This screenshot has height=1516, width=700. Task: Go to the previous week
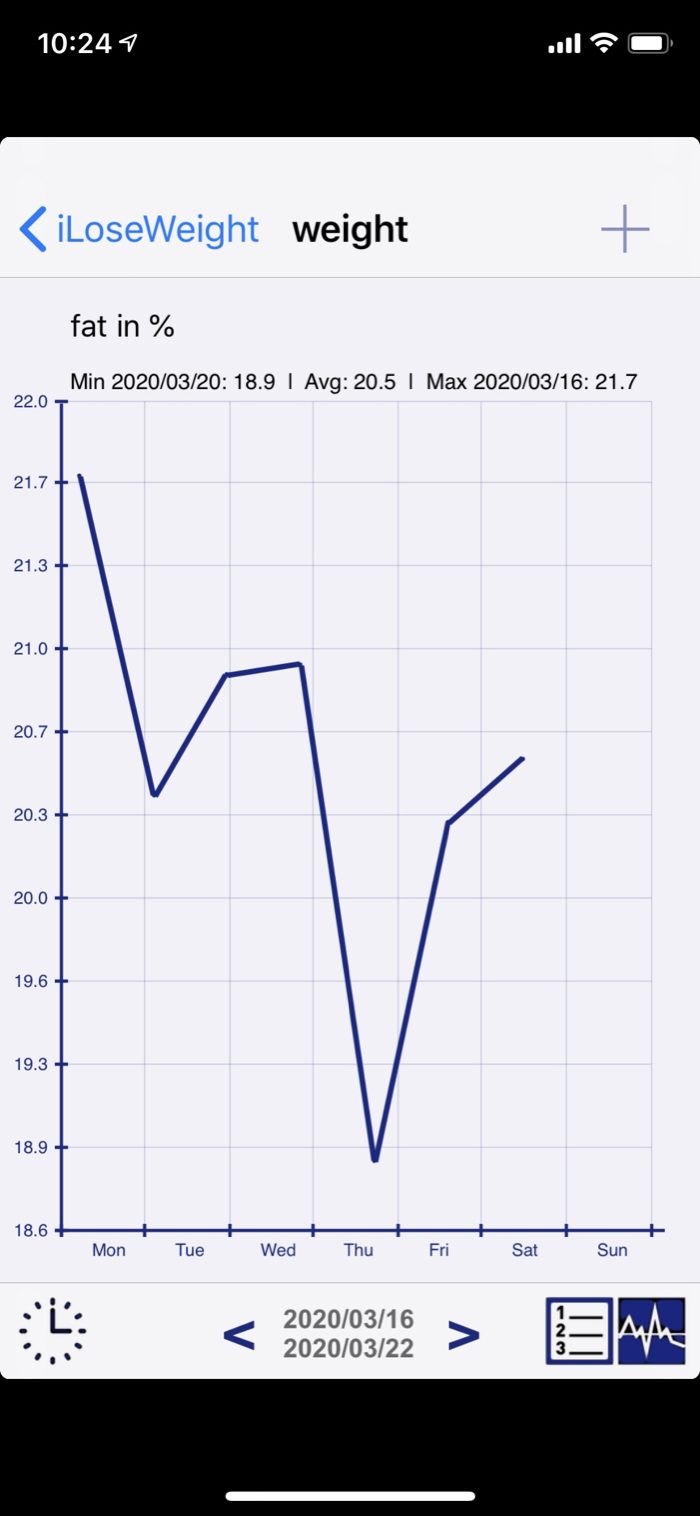238,1334
